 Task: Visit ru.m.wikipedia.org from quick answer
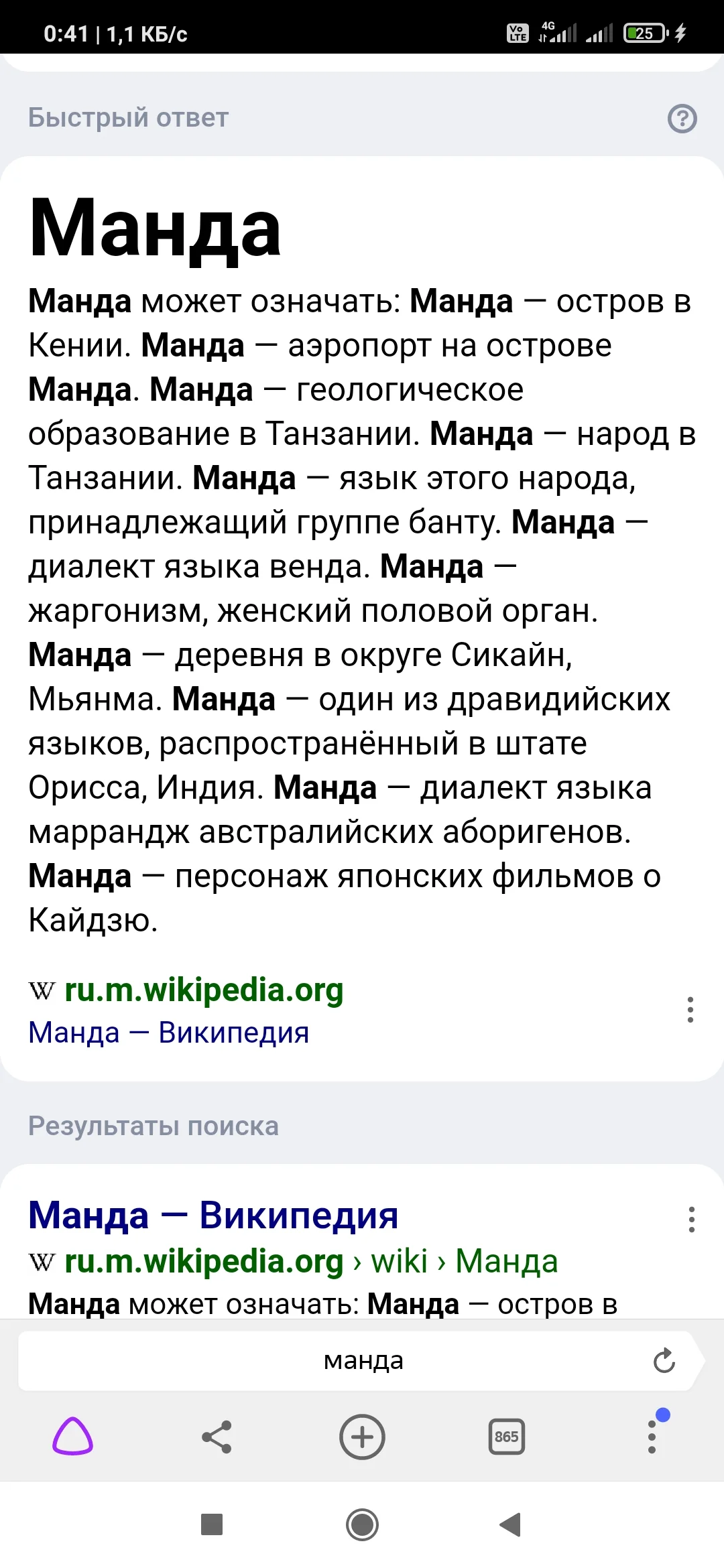pos(202,990)
